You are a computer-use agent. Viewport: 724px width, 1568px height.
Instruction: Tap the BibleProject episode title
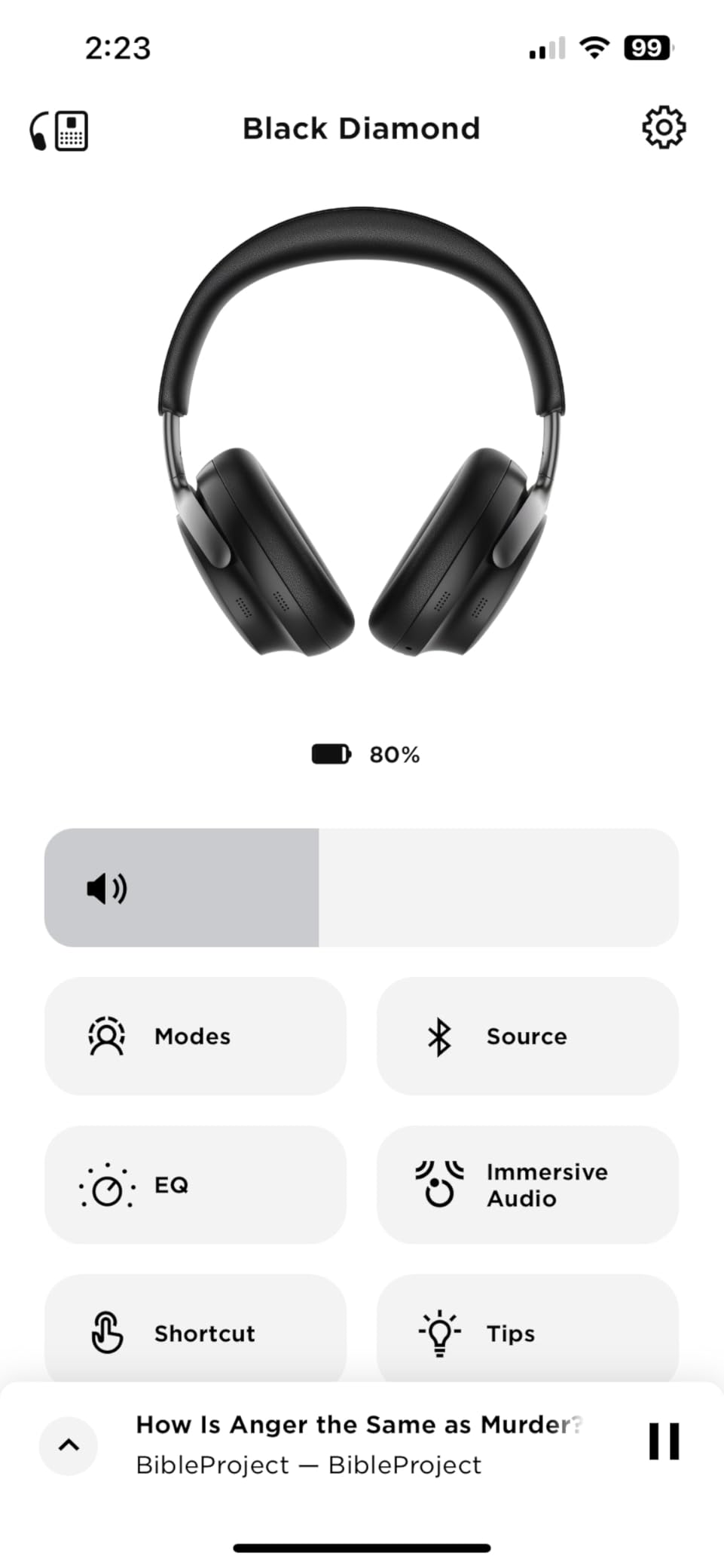pos(360,1424)
